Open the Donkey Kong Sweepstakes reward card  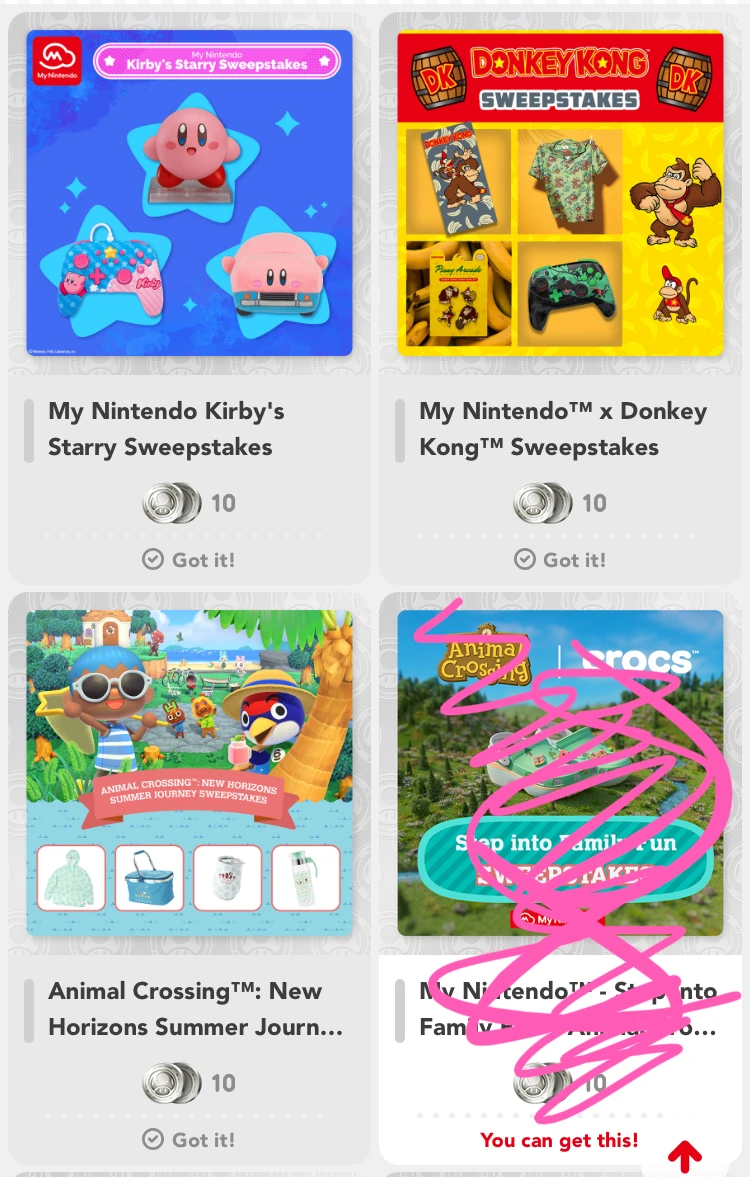click(560, 193)
